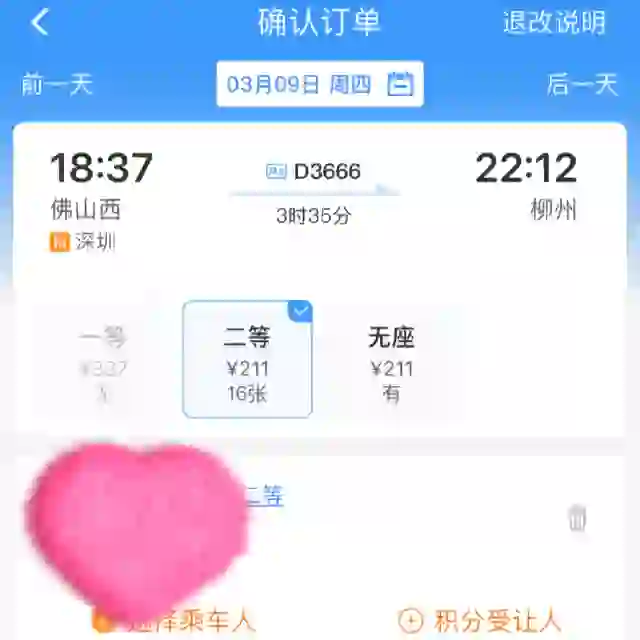Open 退改说明 refund and change rules

click(x=553, y=23)
